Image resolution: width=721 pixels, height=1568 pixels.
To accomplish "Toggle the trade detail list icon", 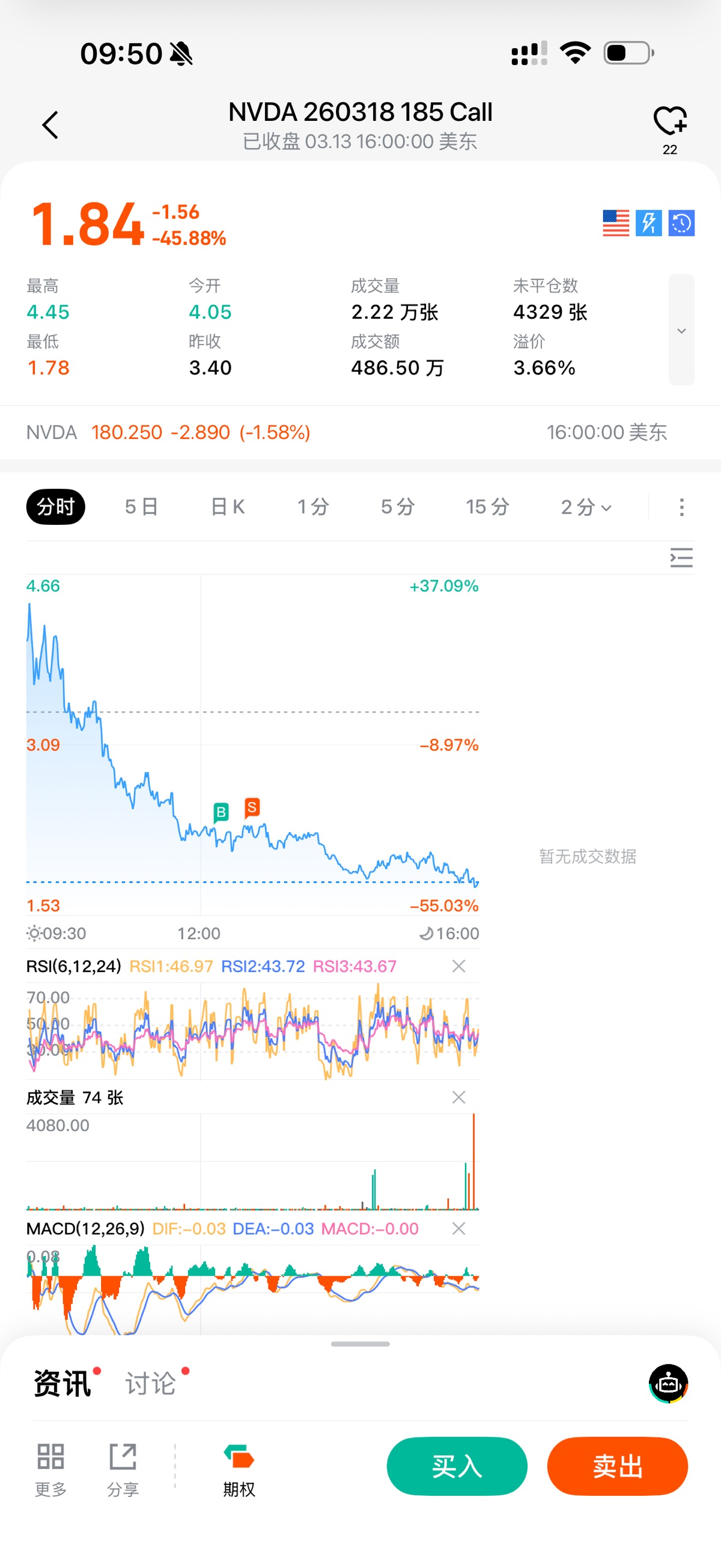I will coord(681,557).
